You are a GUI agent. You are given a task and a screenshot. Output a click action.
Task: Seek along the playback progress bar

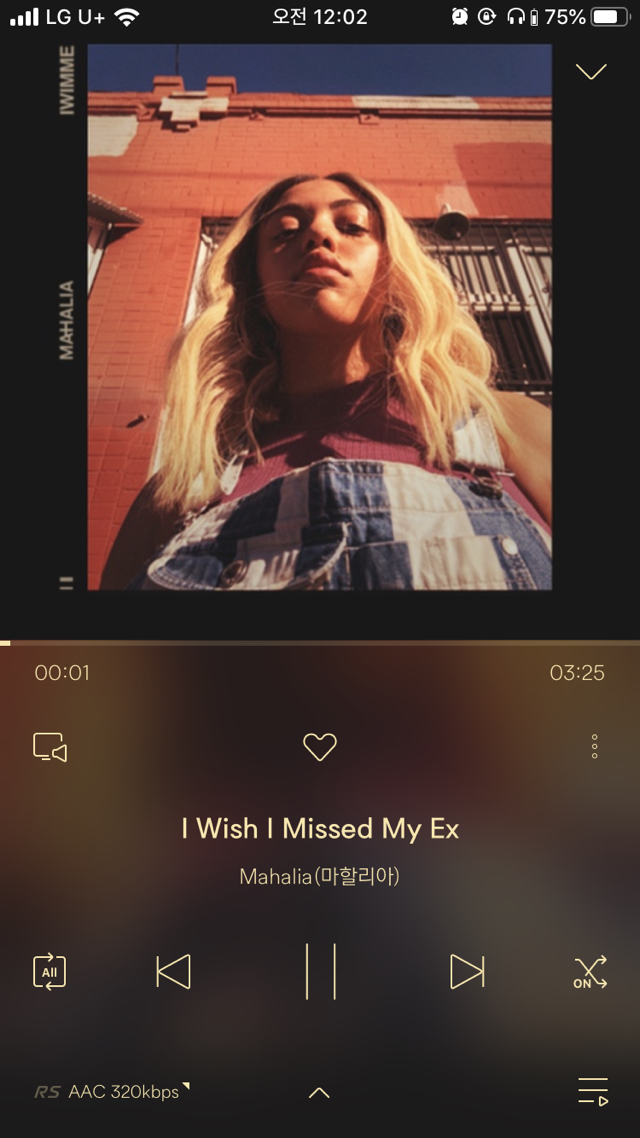pyautogui.click(x=320, y=642)
